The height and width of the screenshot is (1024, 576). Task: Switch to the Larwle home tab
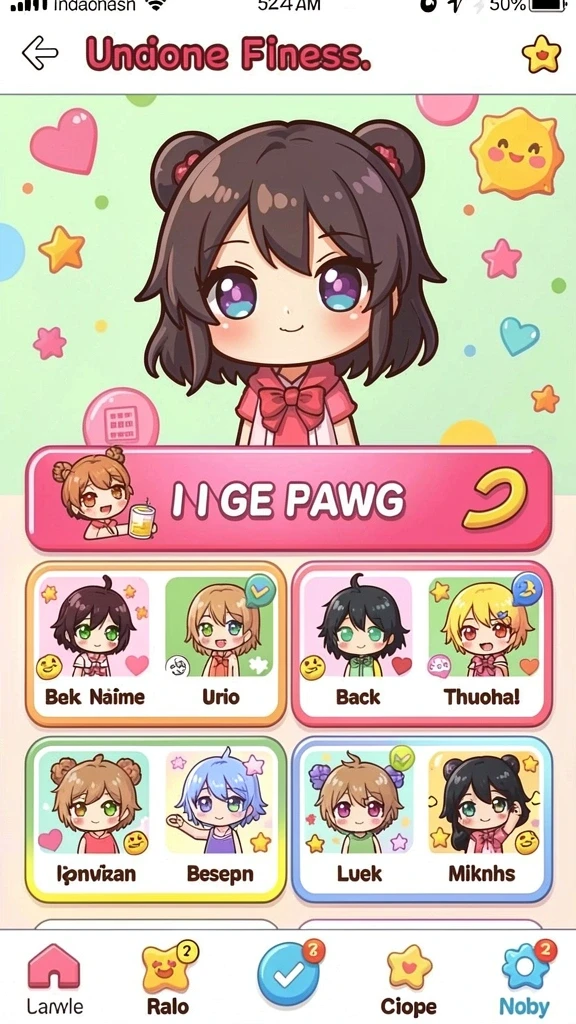(x=55, y=978)
